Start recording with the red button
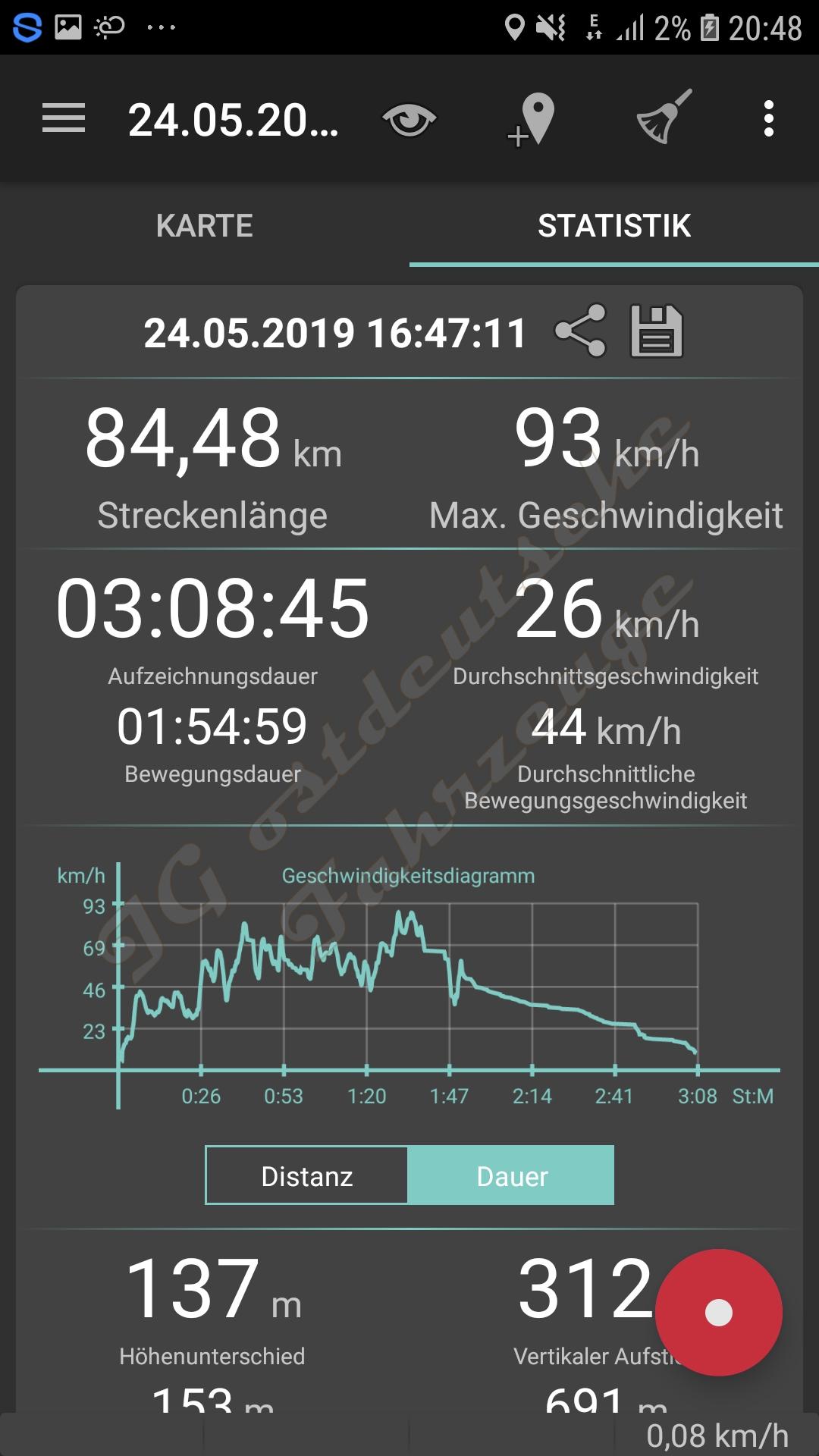This screenshot has height=1456, width=819. tap(718, 1312)
